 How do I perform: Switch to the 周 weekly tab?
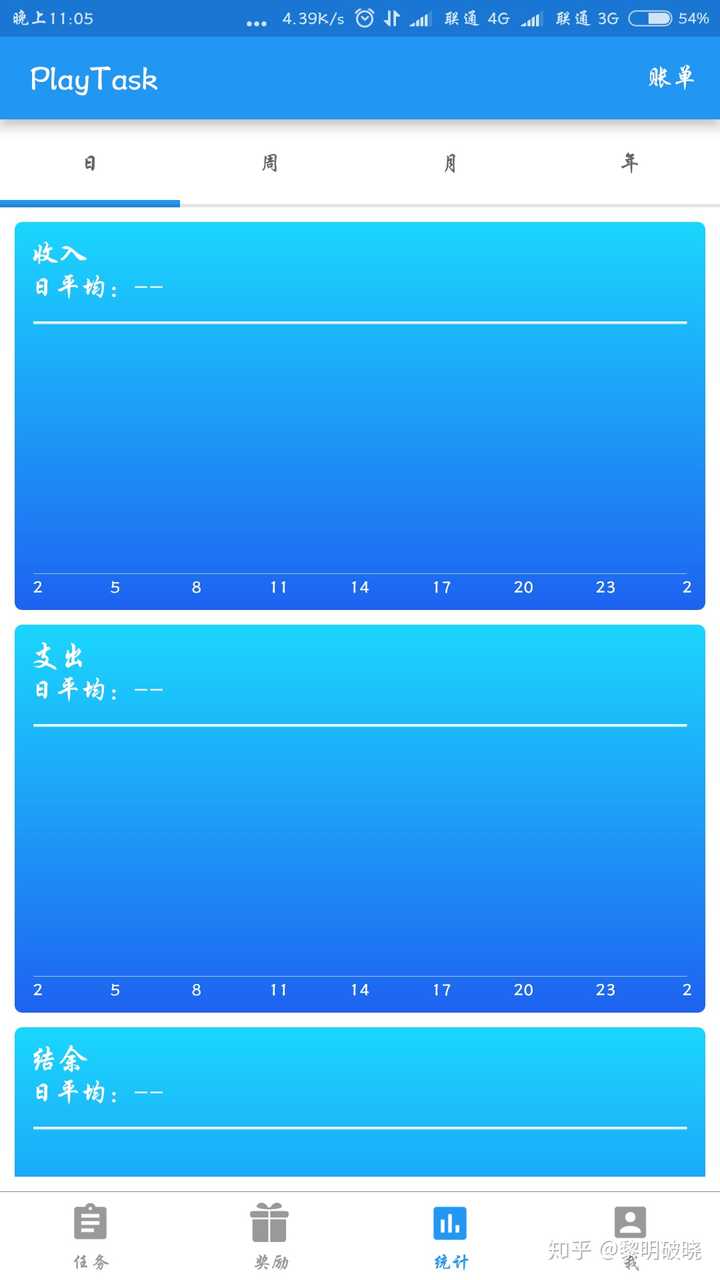coord(270,163)
